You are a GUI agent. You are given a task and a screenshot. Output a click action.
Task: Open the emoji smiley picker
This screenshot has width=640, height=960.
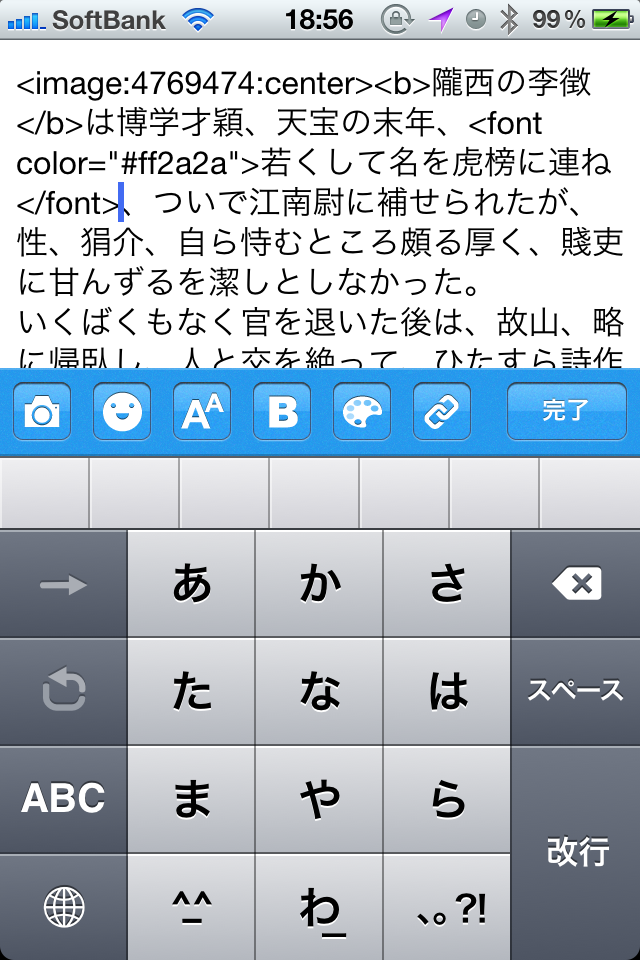point(122,411)
